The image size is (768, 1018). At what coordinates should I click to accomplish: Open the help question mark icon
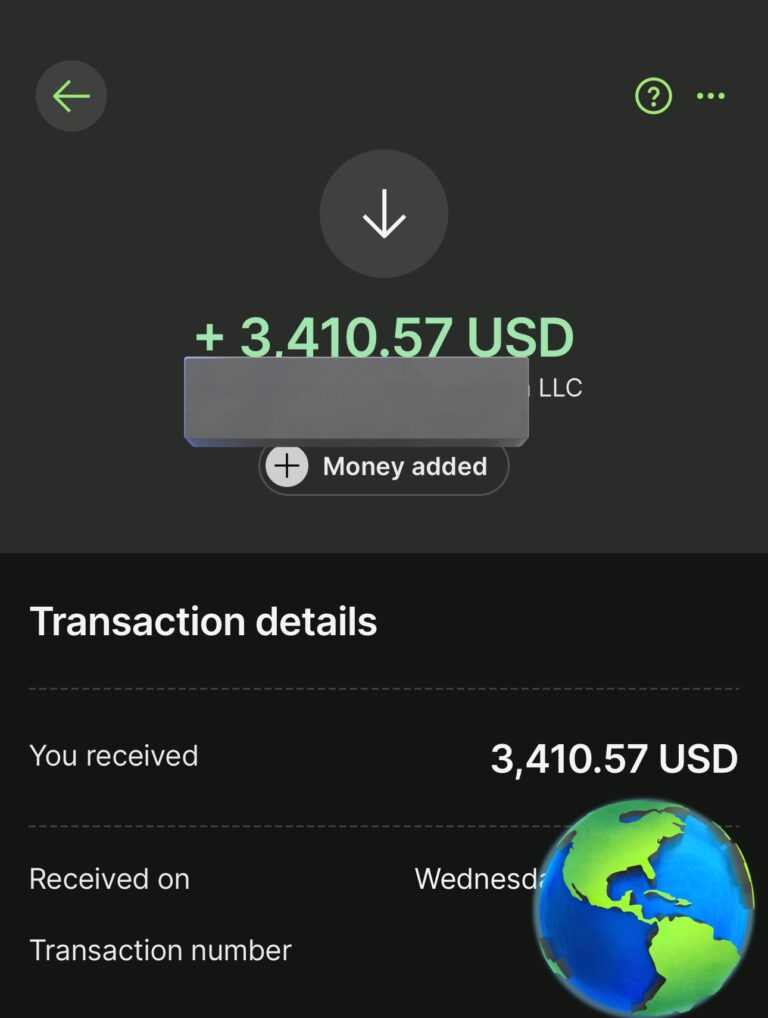click(x=653, y=96)
